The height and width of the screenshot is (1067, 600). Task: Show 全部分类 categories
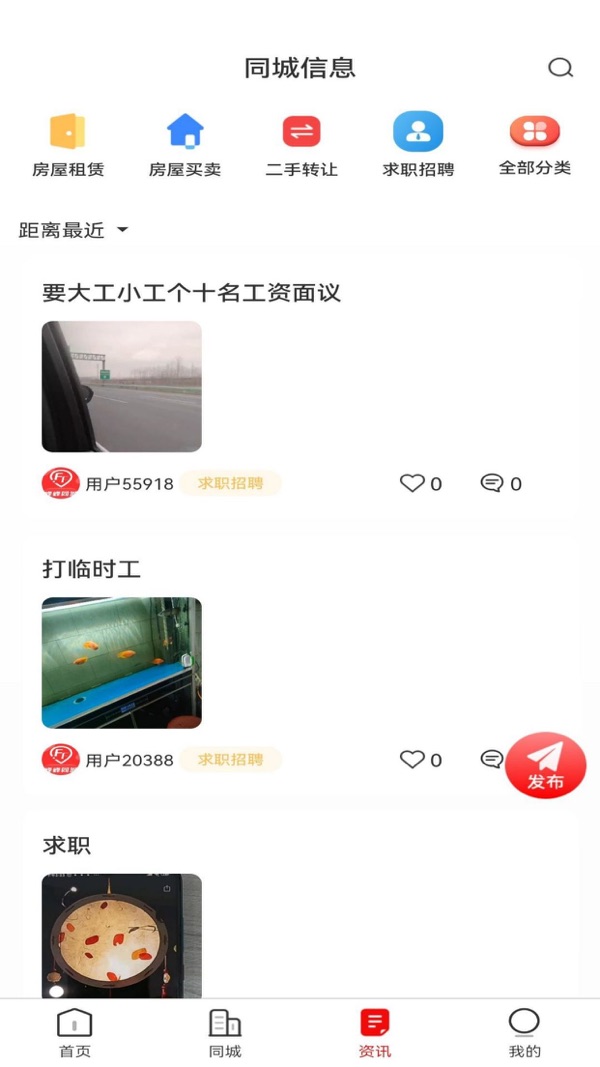click(x=535, y=145)
